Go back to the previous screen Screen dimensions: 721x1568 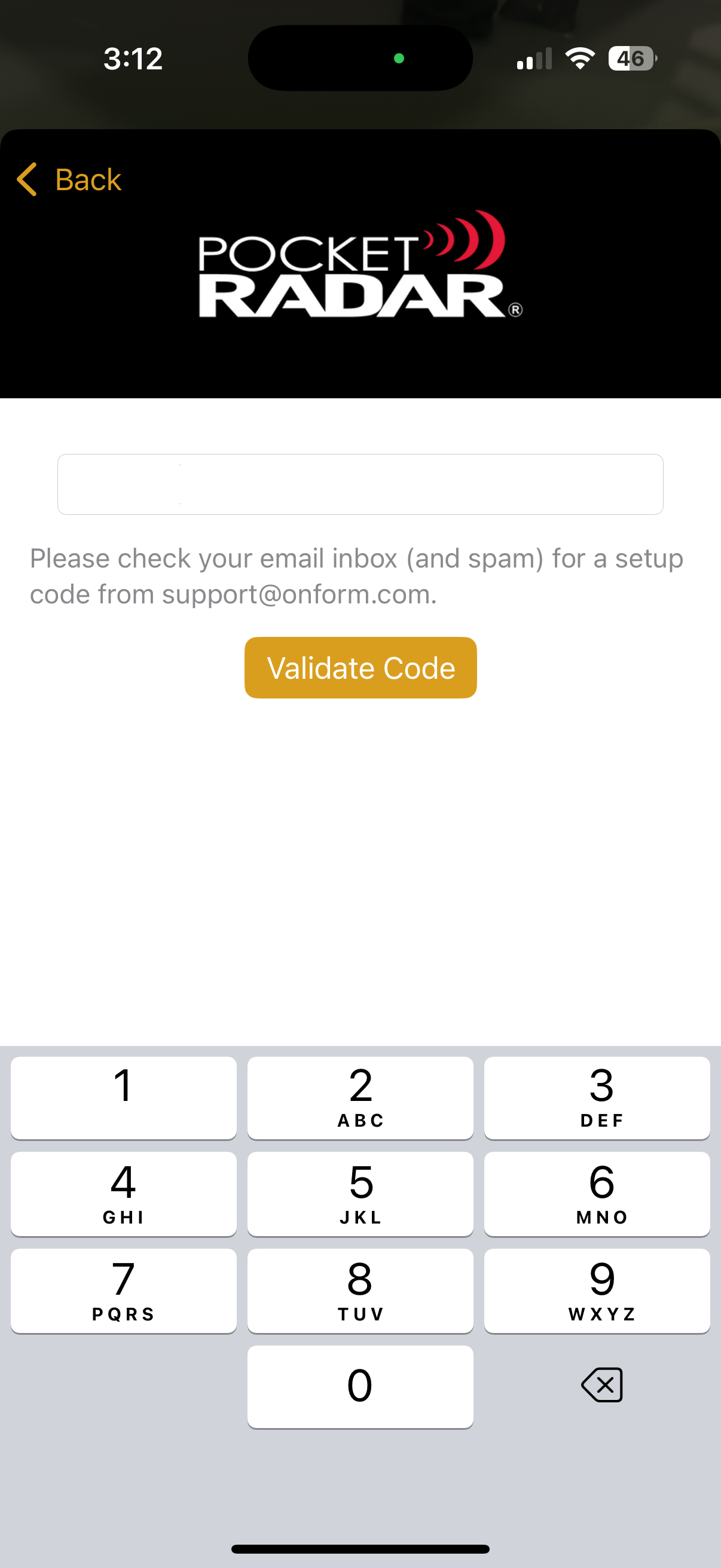[69, 179]
